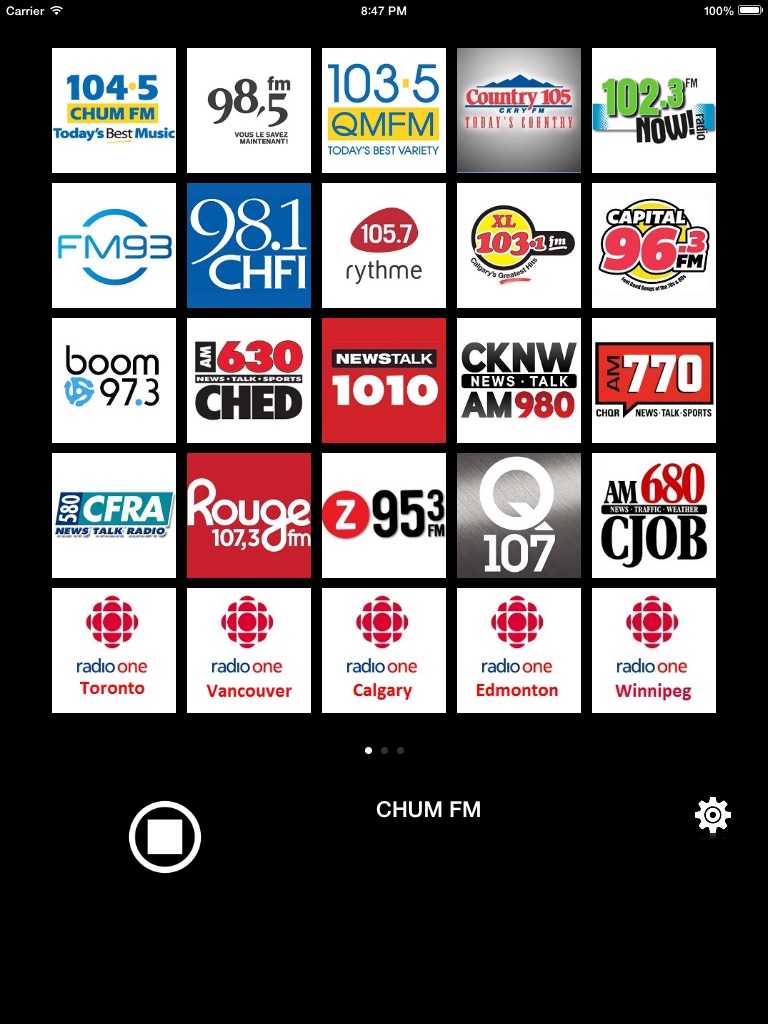Viewport: 768px width, 1024px height.
Task: Start the 102.3 NOW! radio station
Action: click(x=654, y=110)
